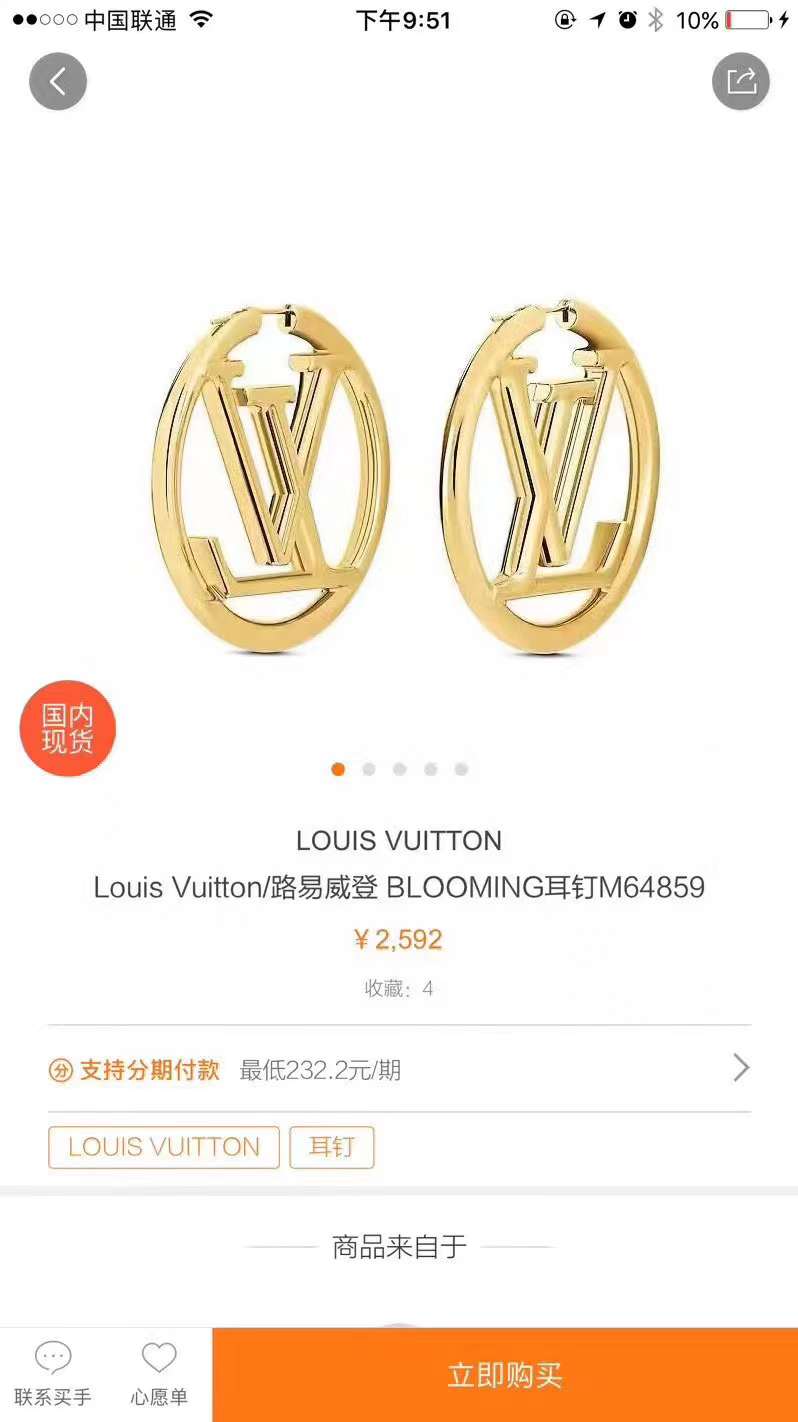The width and height of the screenshot is (798, 1422).
Task: Share this product with the share icon
Action: pyautogui.click(x=741, y=81)
